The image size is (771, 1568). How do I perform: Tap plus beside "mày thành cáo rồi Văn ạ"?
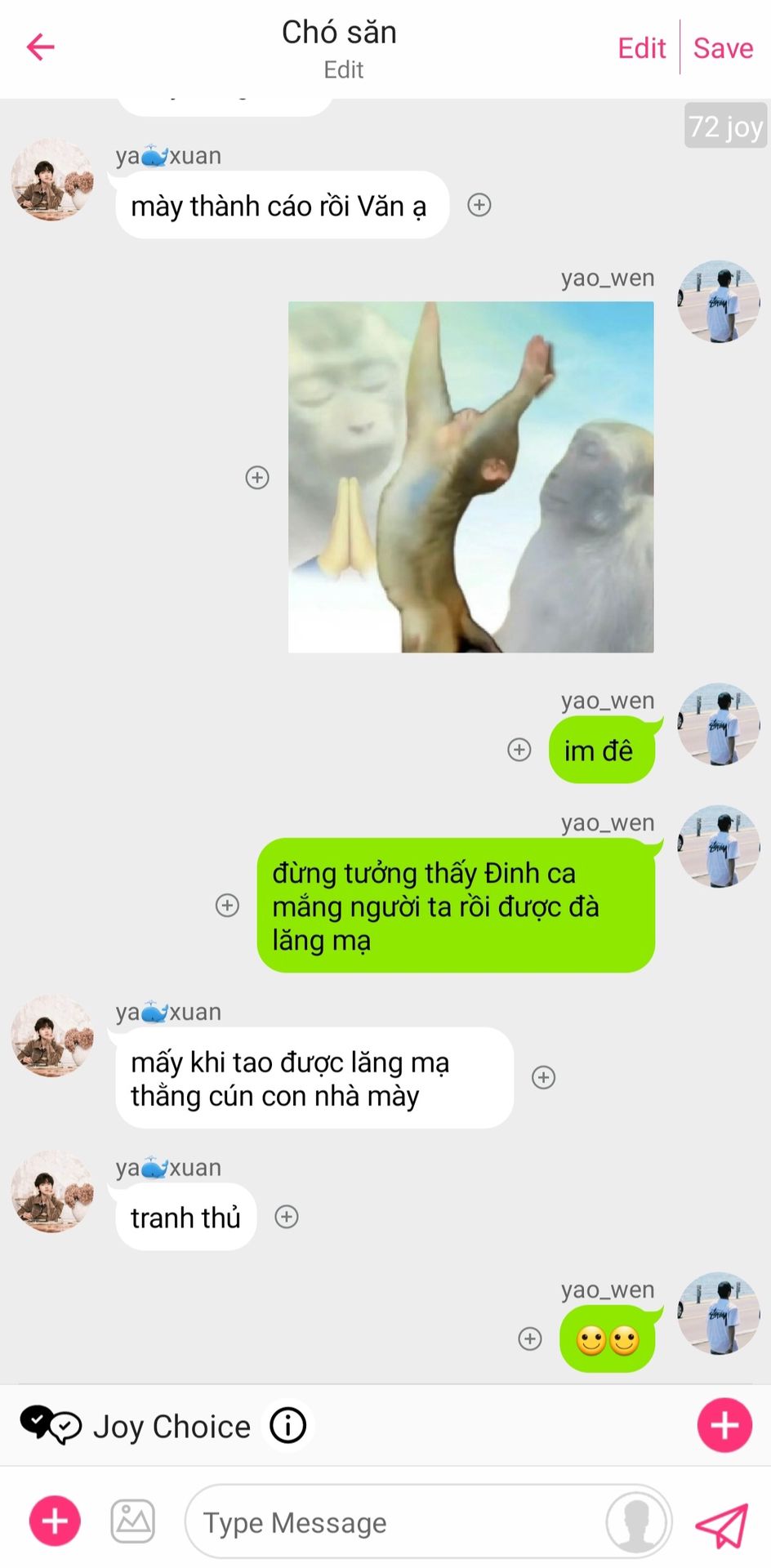(x=479, y=205)
